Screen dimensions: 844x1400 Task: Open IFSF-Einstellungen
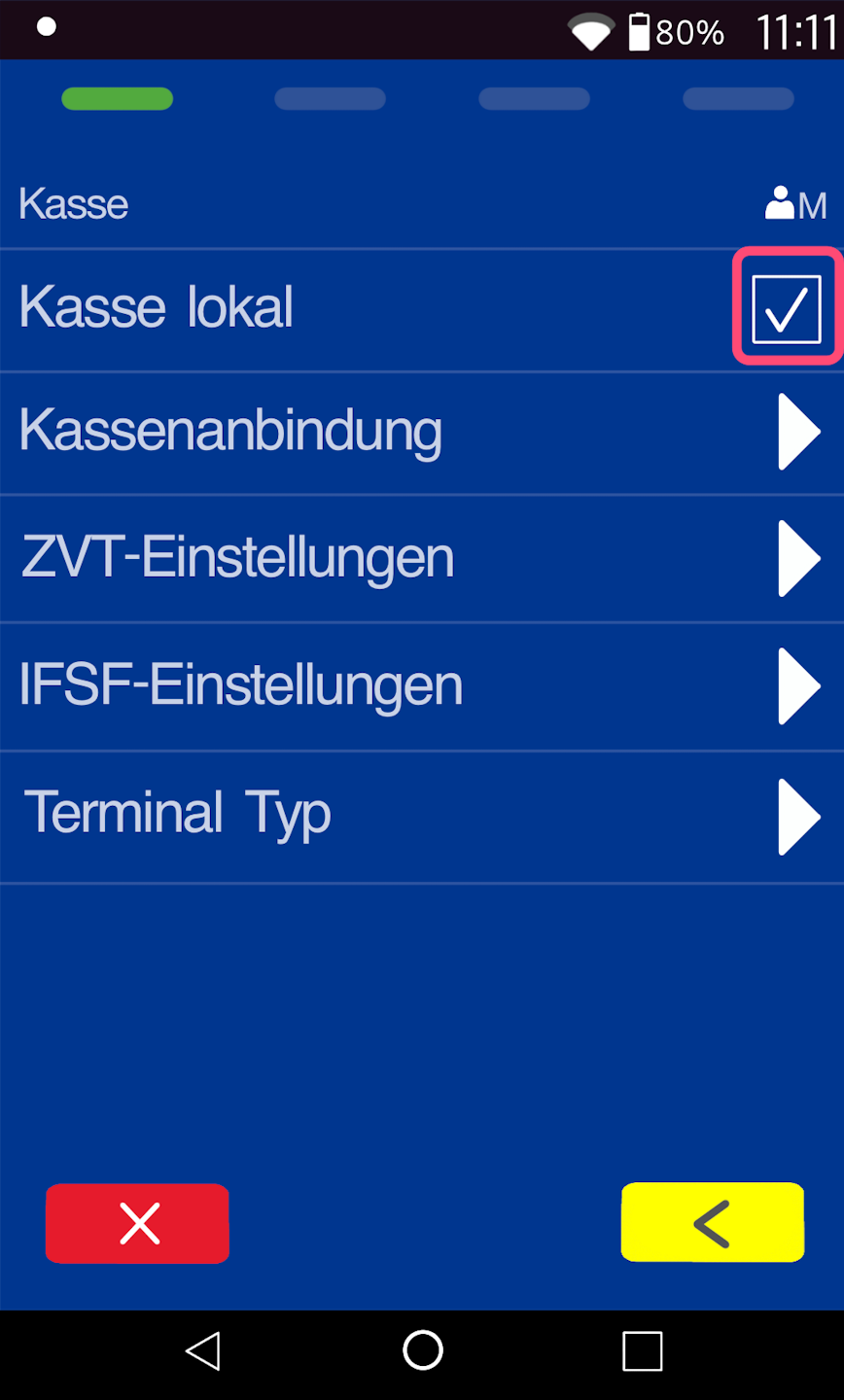click(422, 685)
